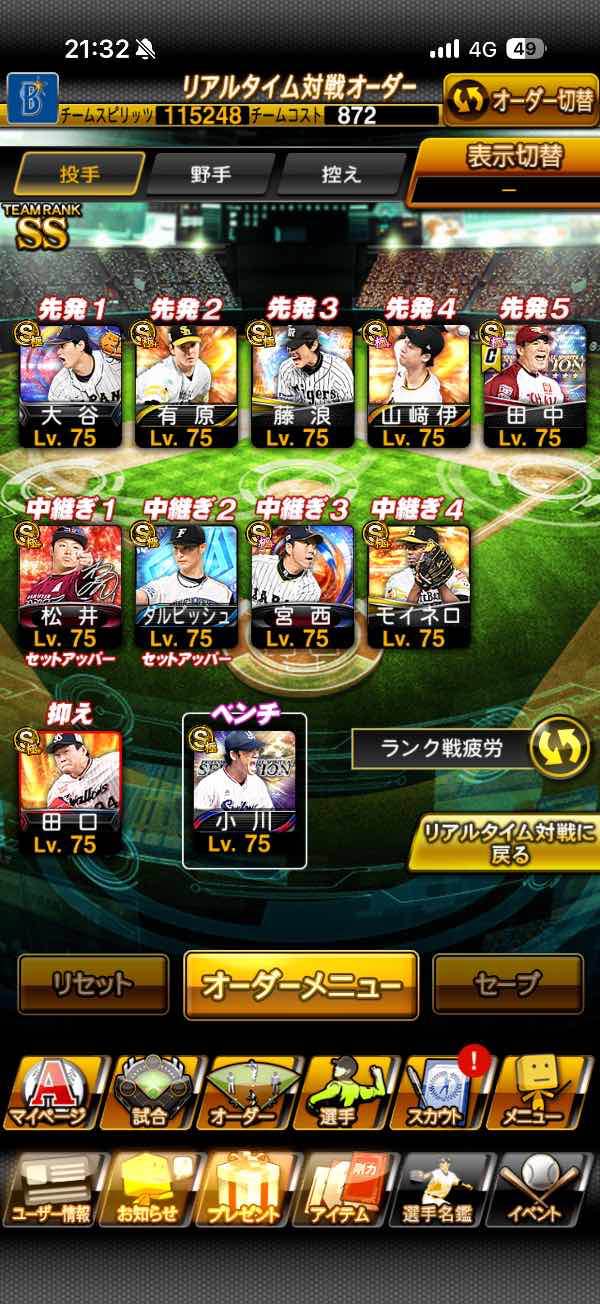Viewport: 600px width, 1304px height.
Task: Open the オーダーメニュー
Action: point(301,984)
